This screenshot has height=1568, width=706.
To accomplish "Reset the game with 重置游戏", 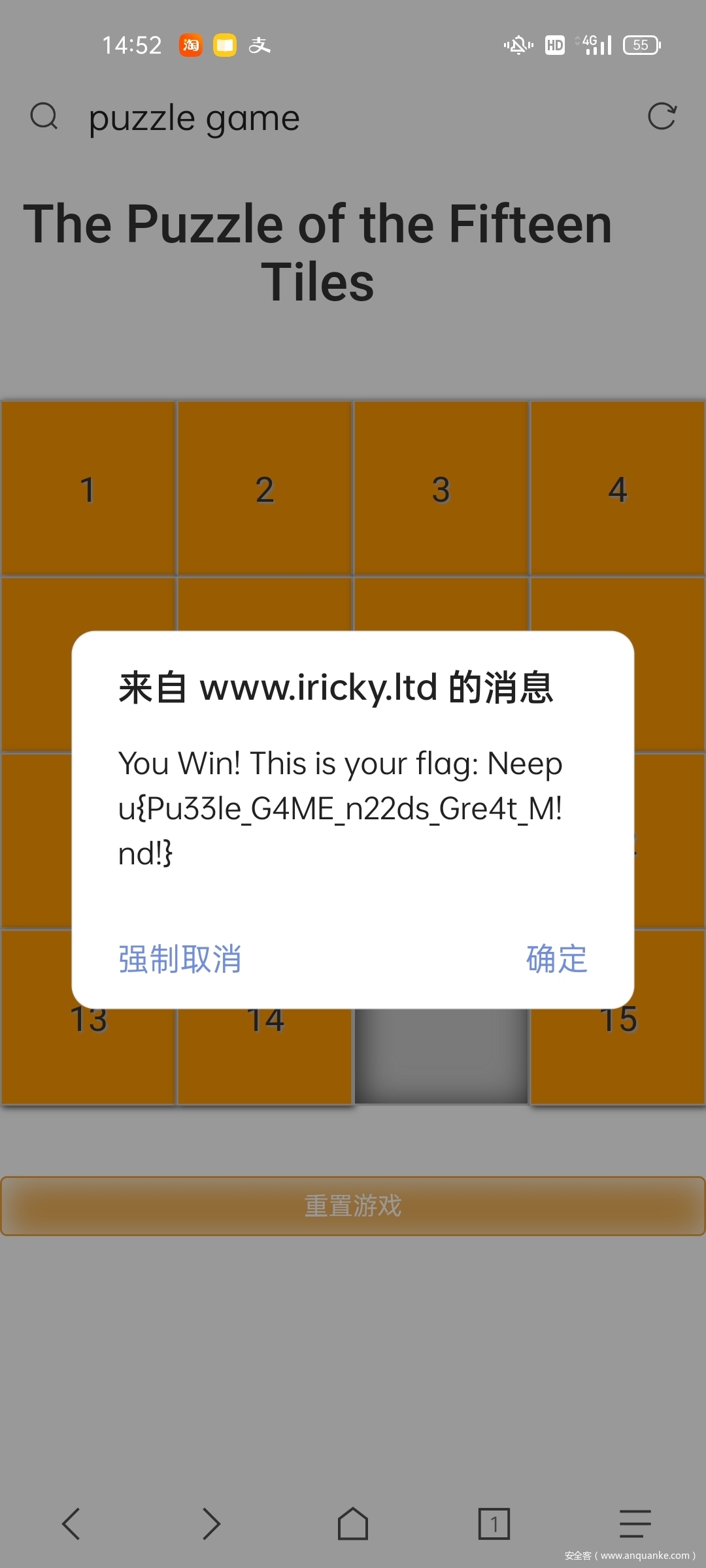I will [353, 1206].
